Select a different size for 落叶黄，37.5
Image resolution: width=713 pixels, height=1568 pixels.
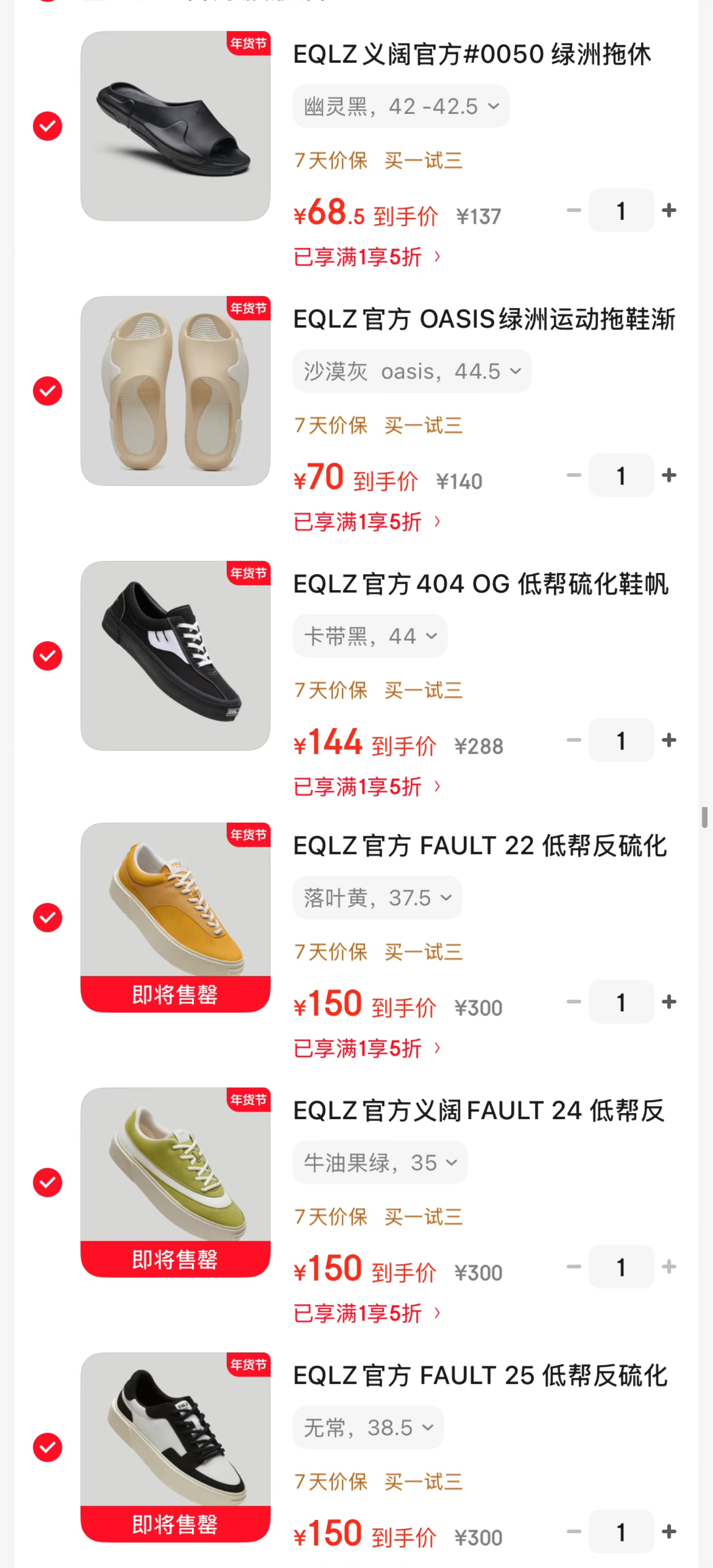coord(377,898)
